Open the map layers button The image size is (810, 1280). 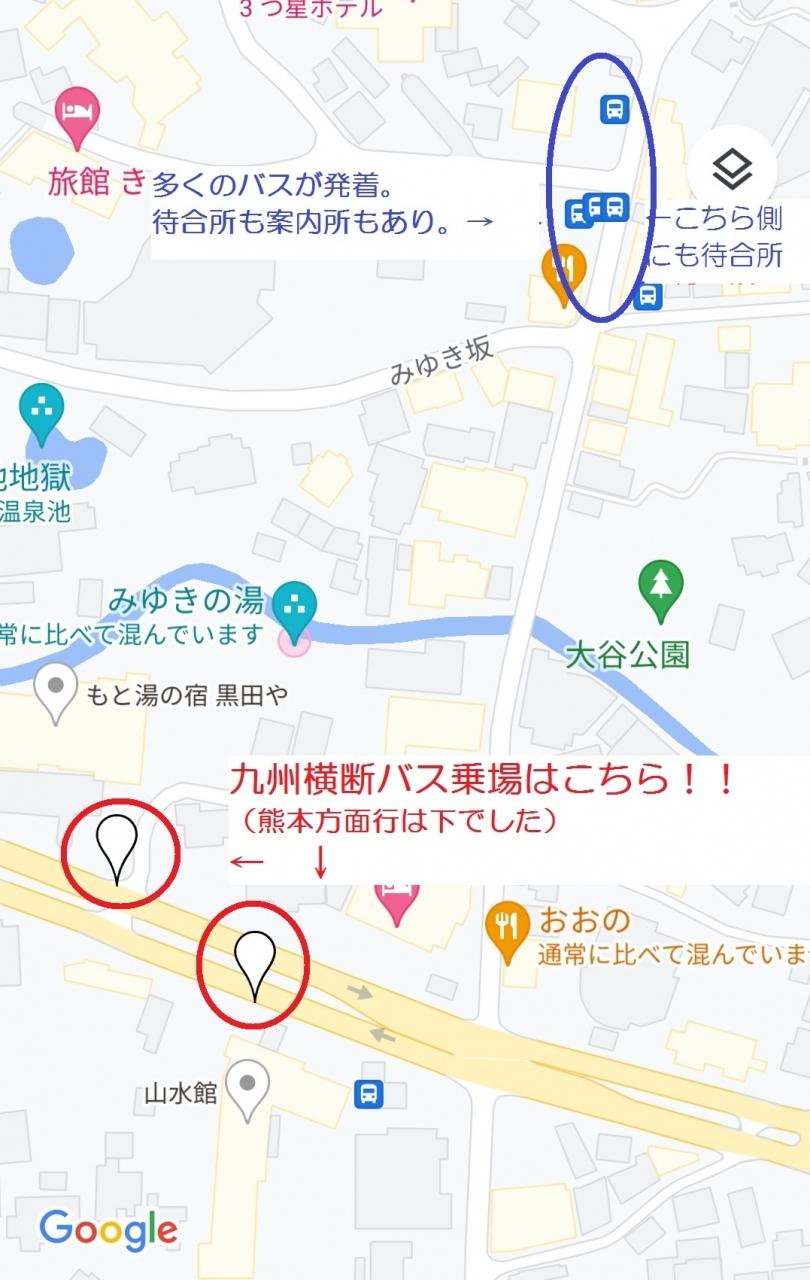pyautogui.click(x=732, y=170)
